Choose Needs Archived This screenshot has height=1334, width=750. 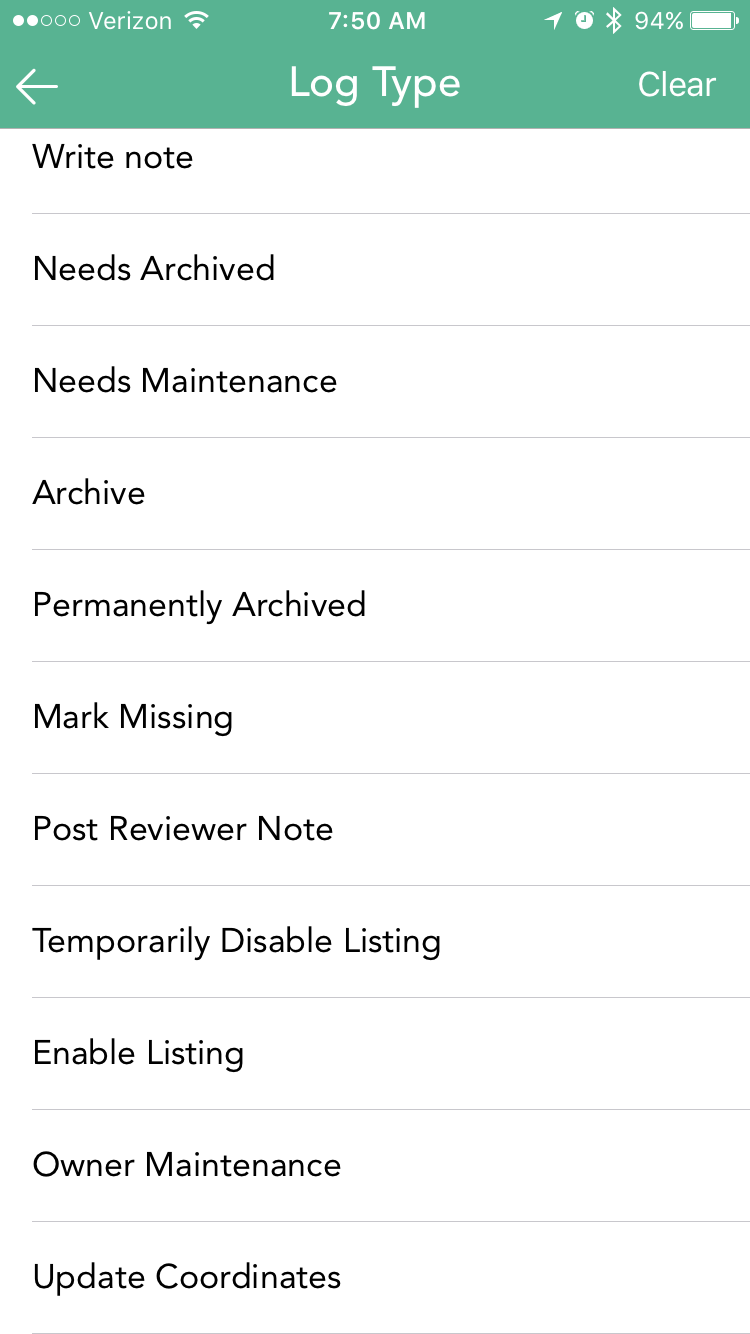click(x=375, y=269)
